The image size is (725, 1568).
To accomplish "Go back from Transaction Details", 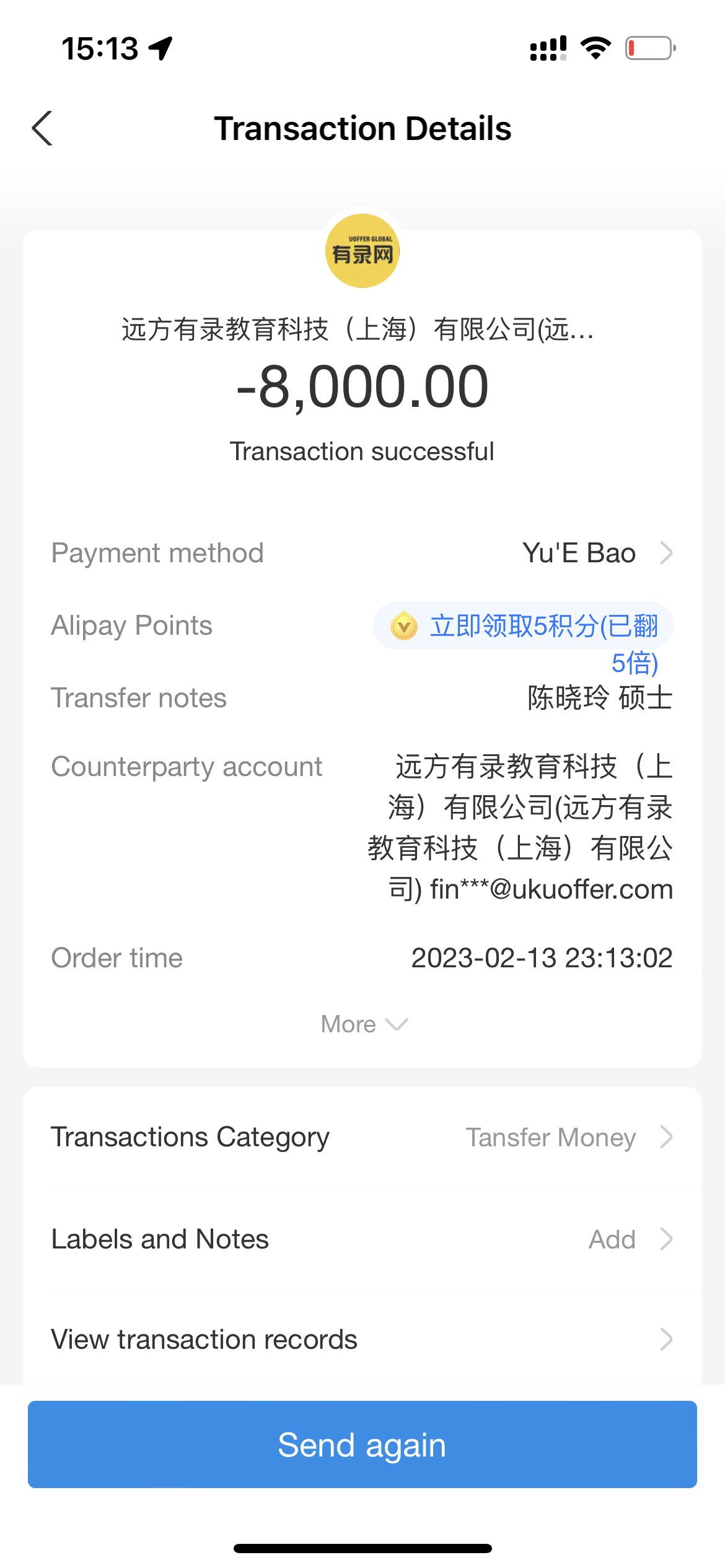I will pyautogui.click(x=42, y=128).
